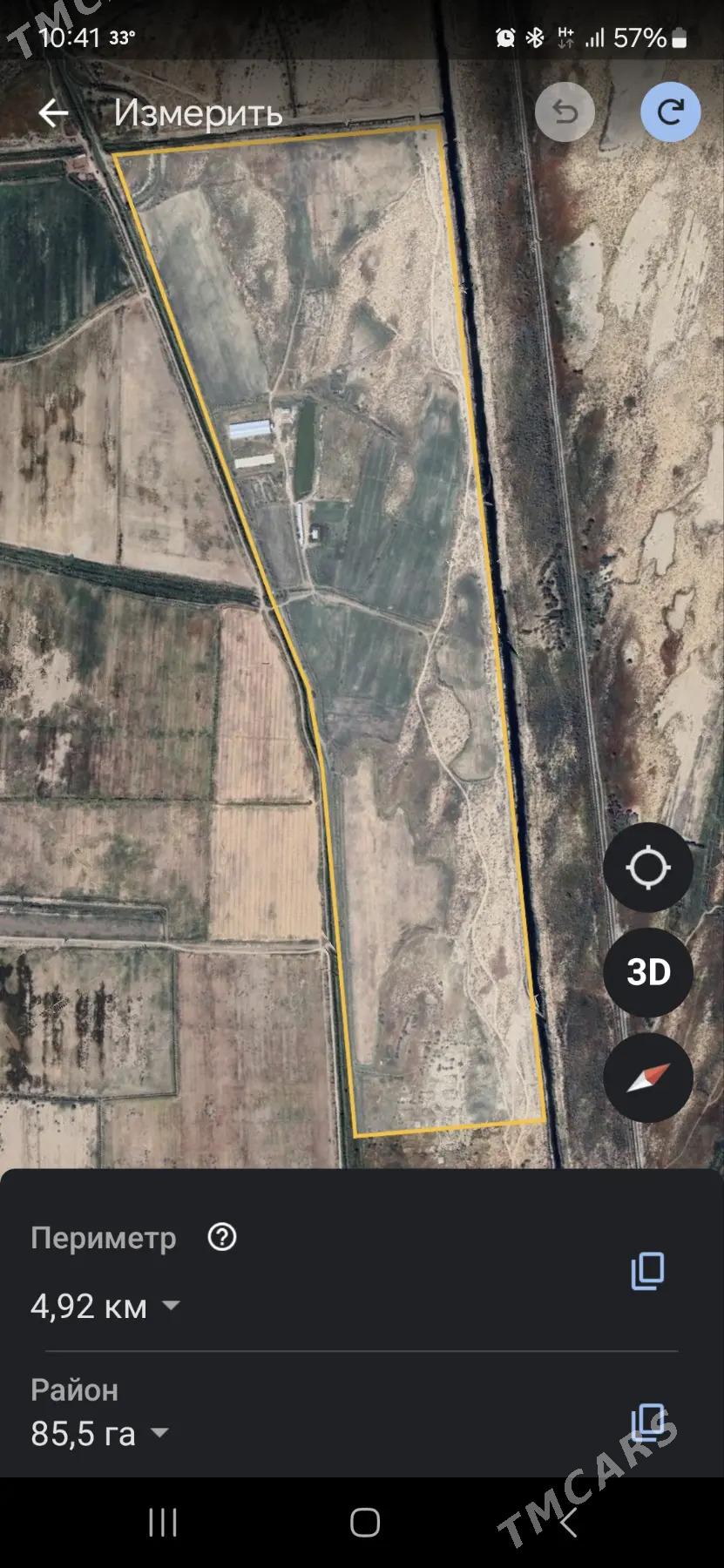Go back from the Измерить screen
This screenshot has height=1568, width=724.
pyautogui.click(x=53, y=112)
